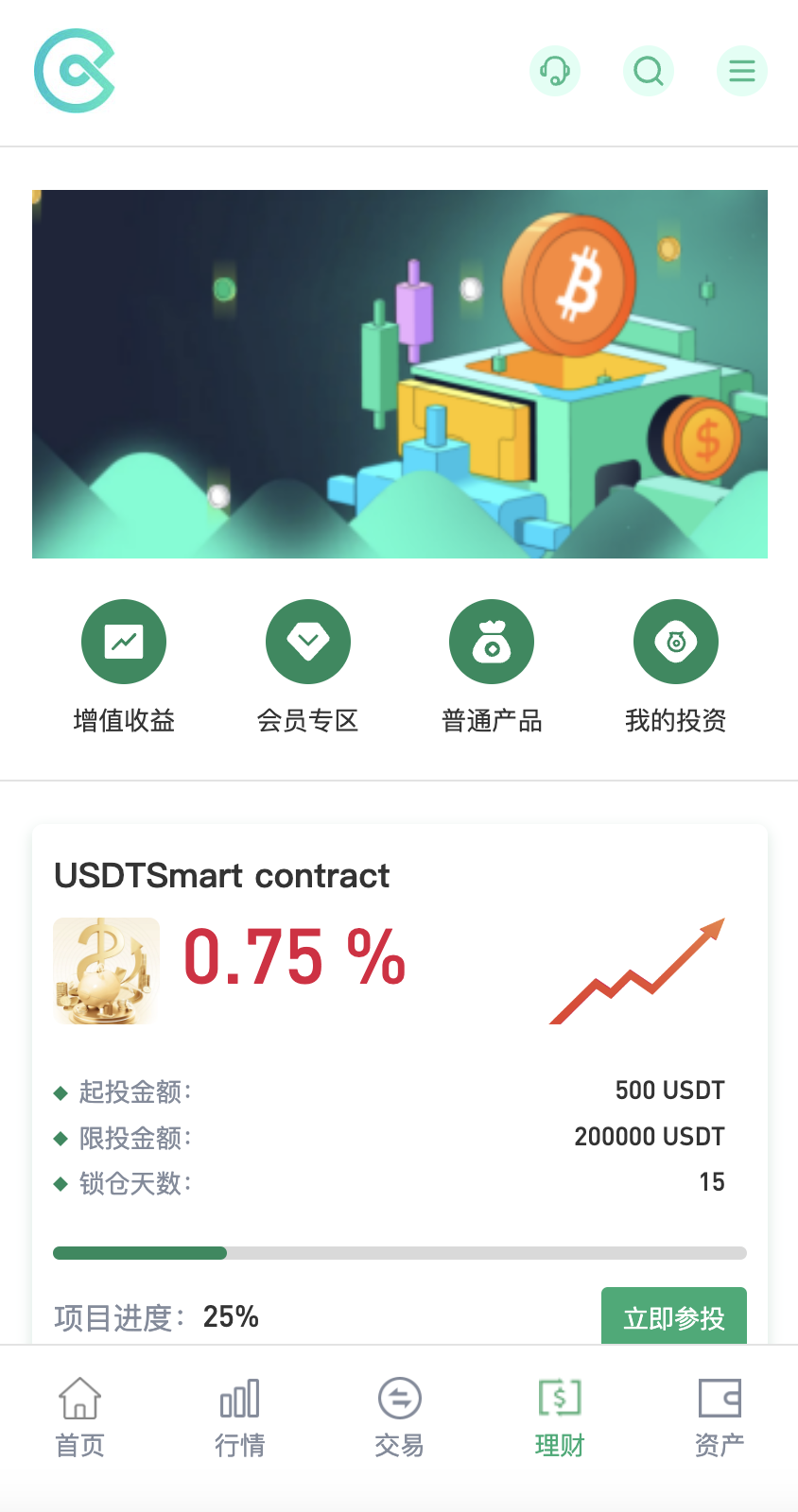Image resolution: width=798 pixels, height=1512 pixels.
Task: Open the customer service headset icon
Action: (555, 70)
